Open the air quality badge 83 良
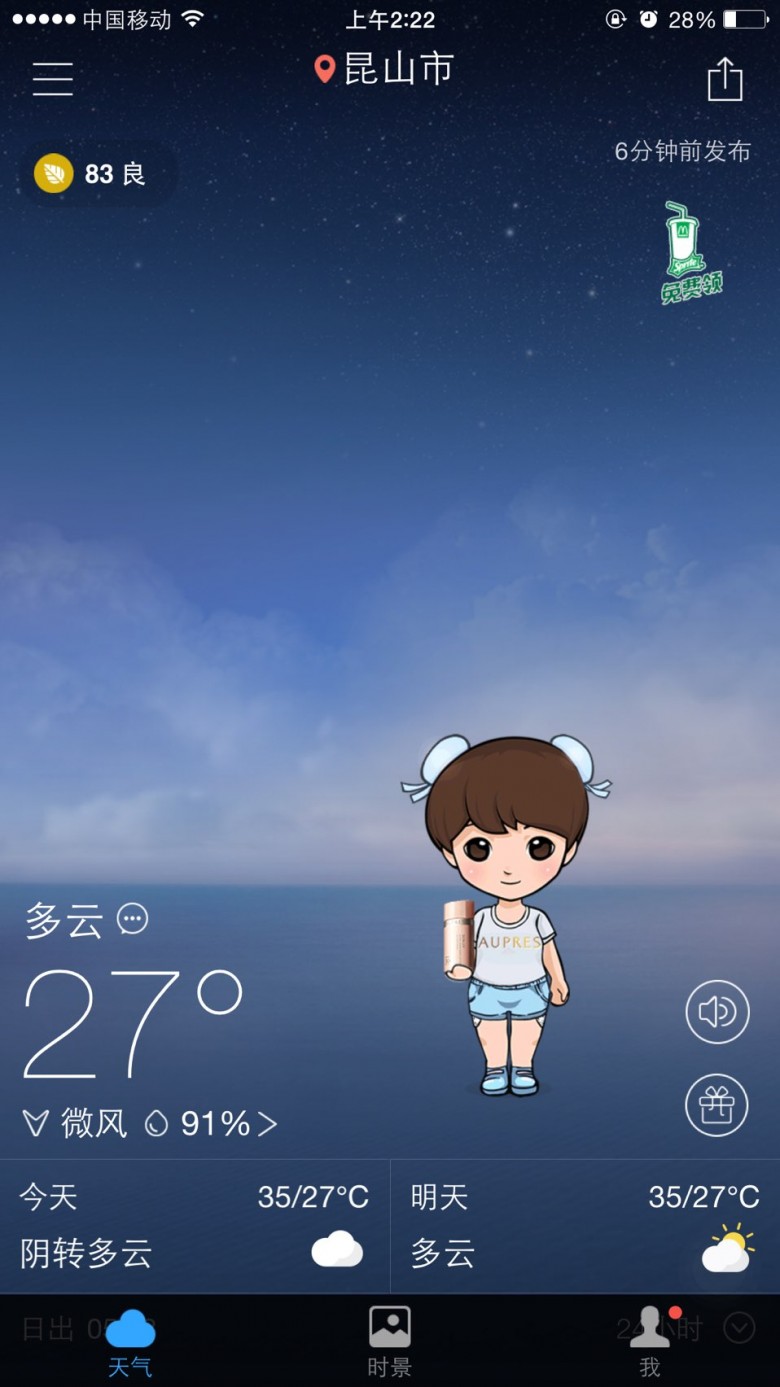The width and height of the screenshot is (780, 1387). click(x=97, y=174)
